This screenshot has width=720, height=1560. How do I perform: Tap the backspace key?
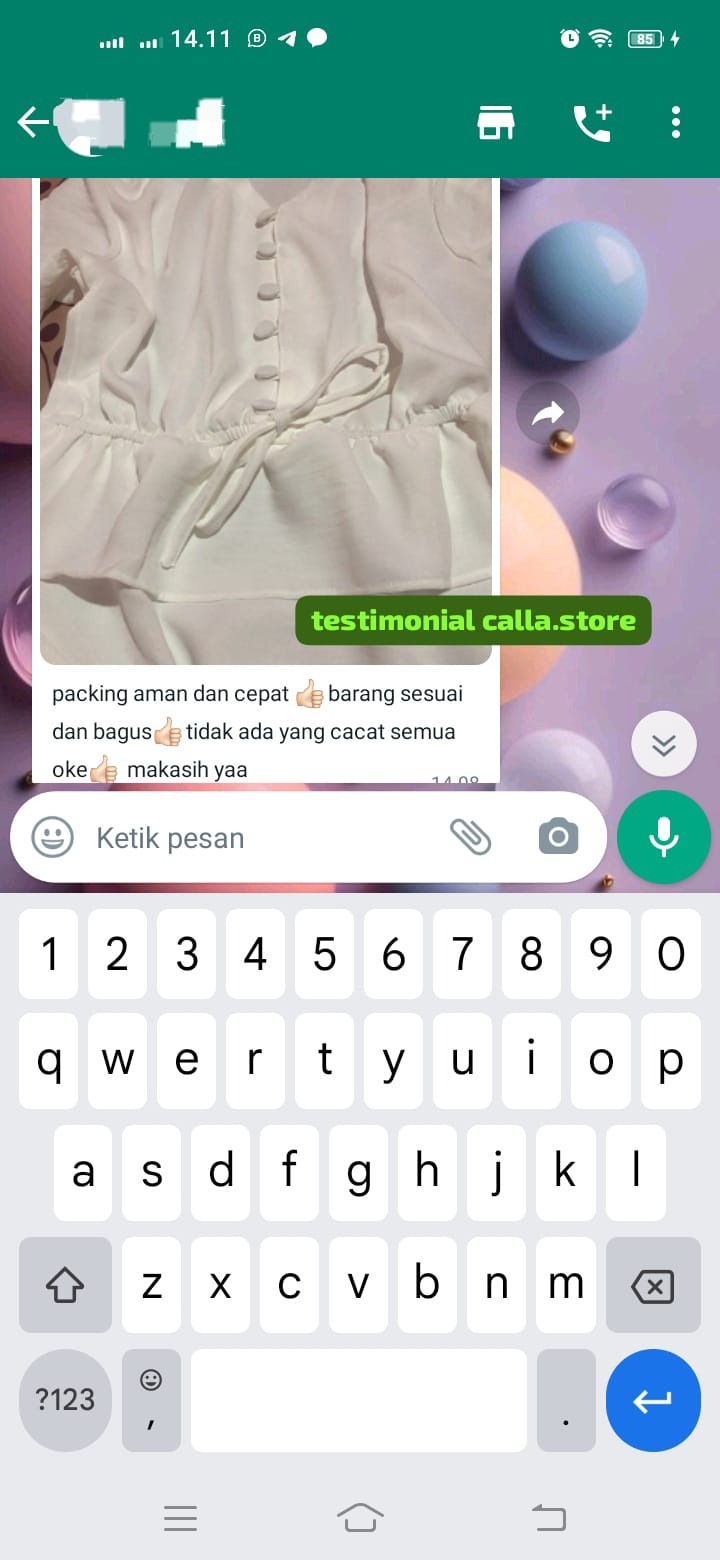point(653,1285)
